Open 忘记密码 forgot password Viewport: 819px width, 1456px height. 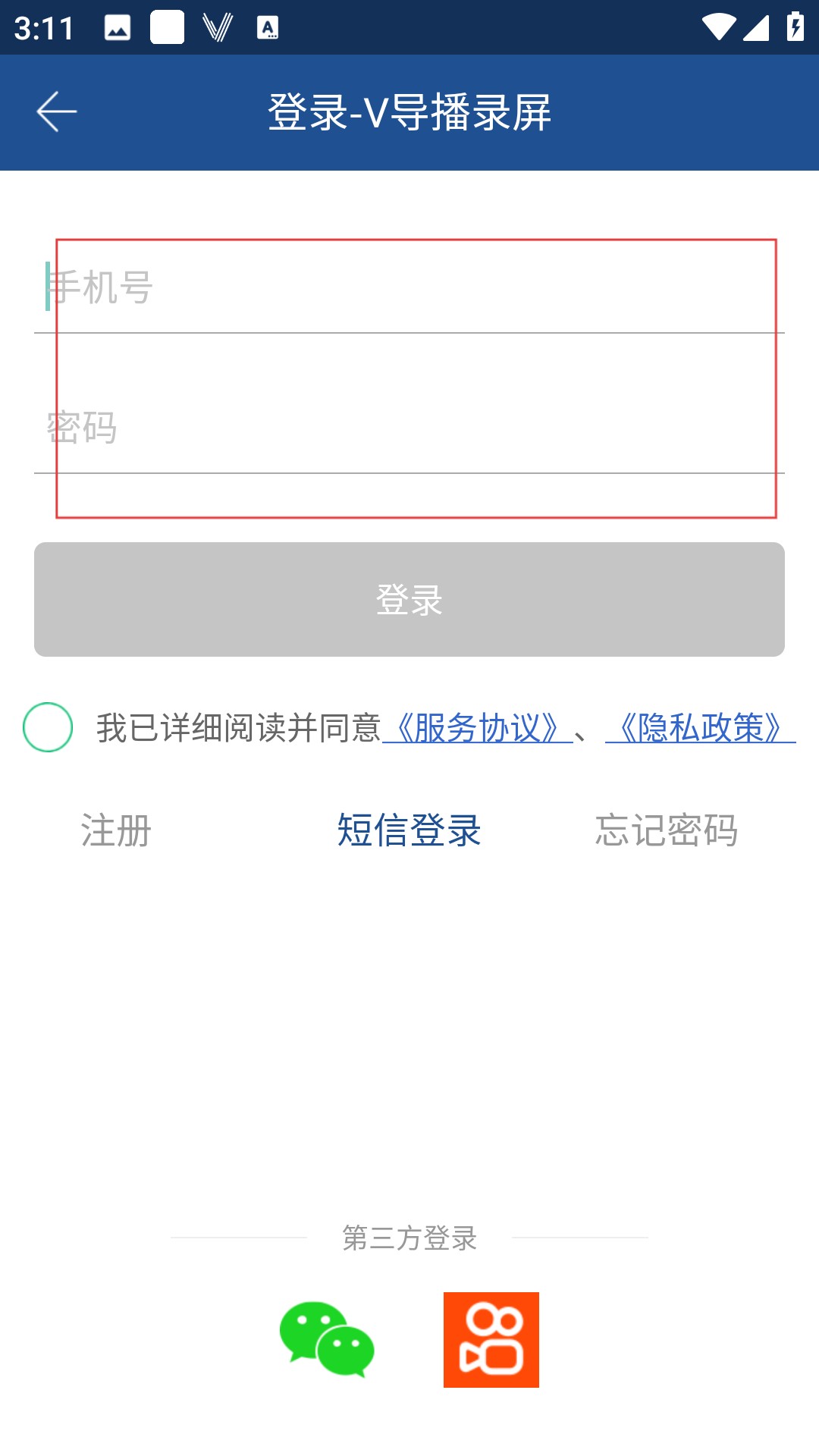pyautogui.click(x=666, y=830)
